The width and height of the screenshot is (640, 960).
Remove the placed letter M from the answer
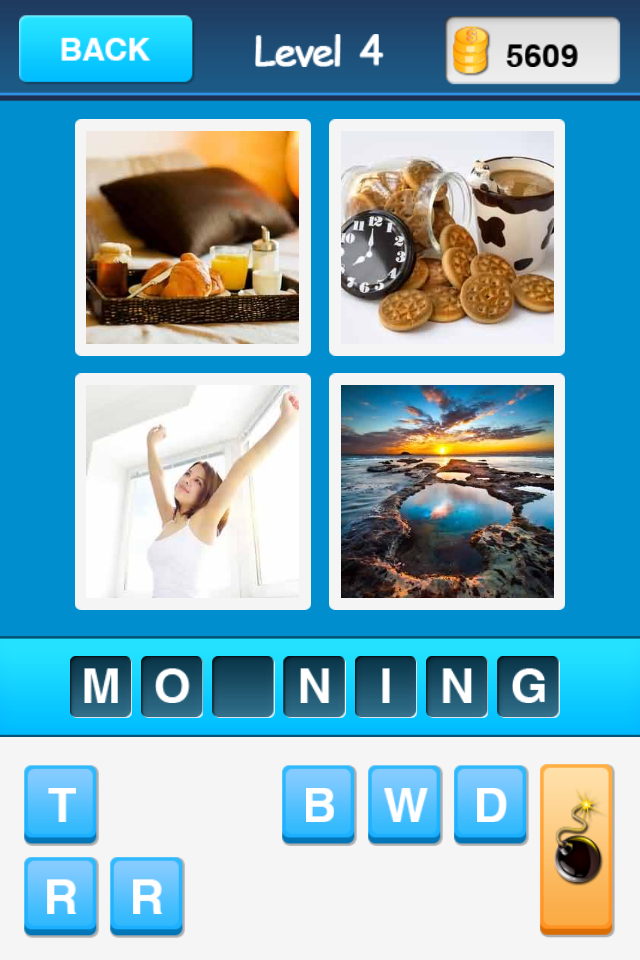coord(100,686)
